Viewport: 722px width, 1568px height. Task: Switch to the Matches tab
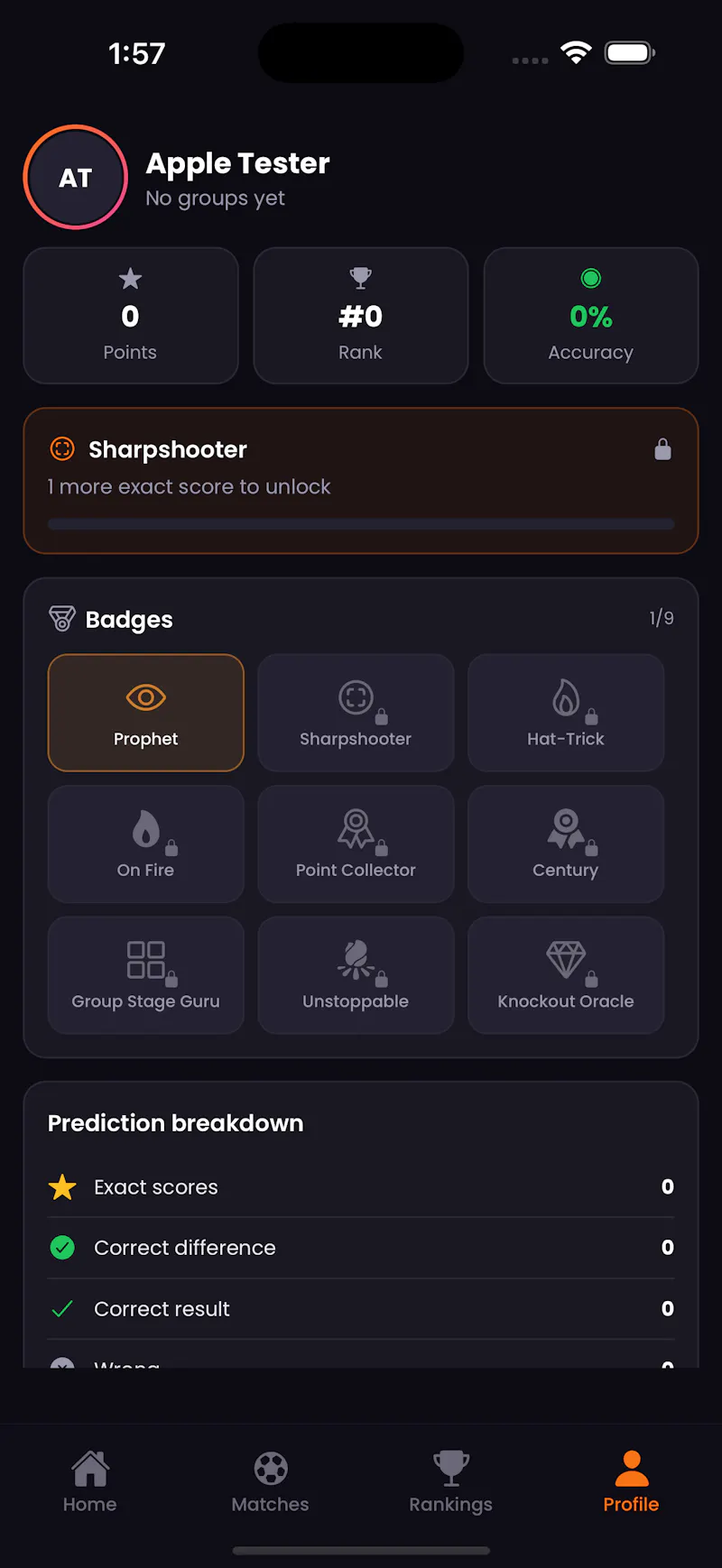tap(271, 1481)
